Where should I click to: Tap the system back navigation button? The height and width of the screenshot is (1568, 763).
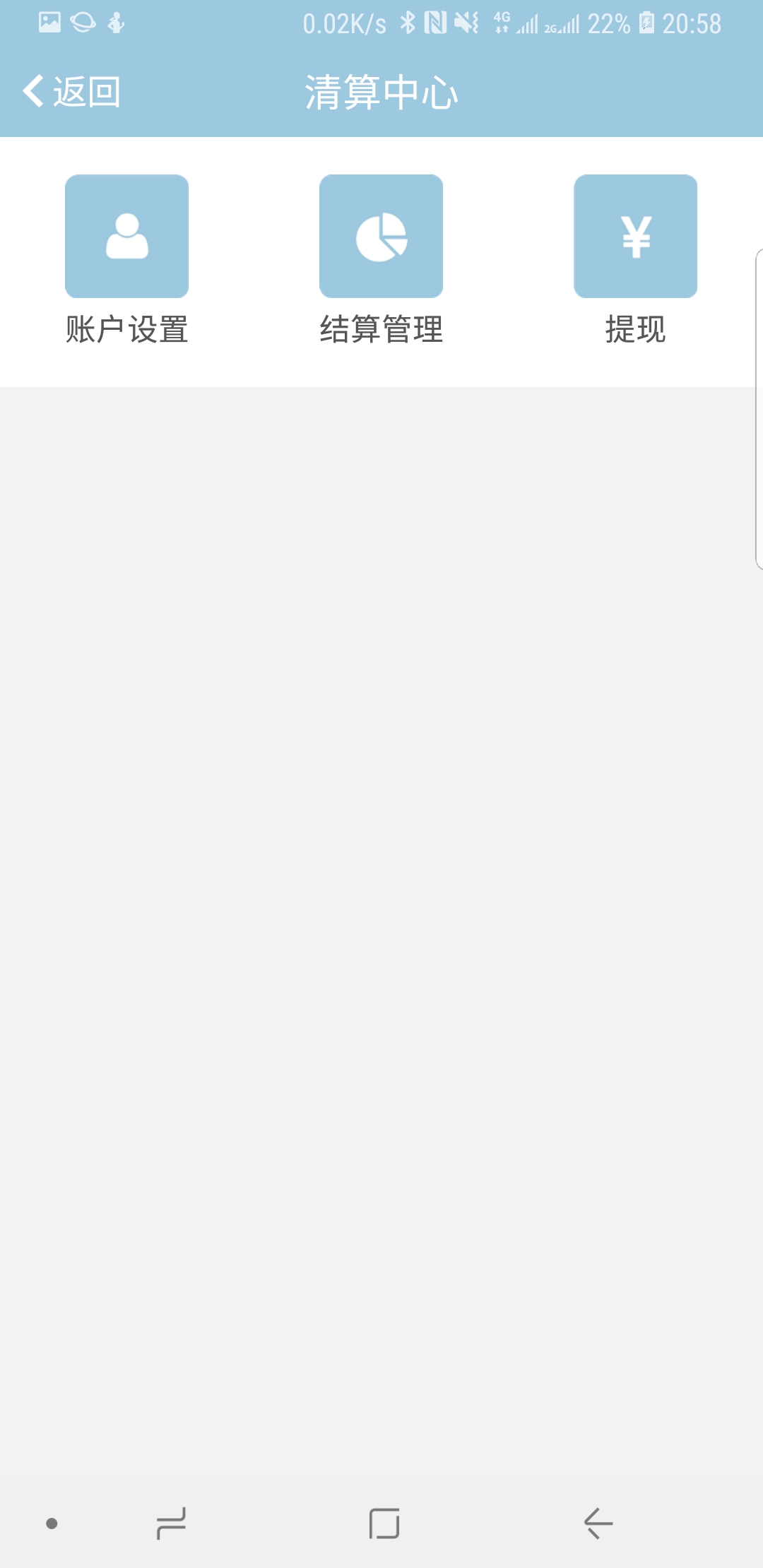[x=598, y=1523]
